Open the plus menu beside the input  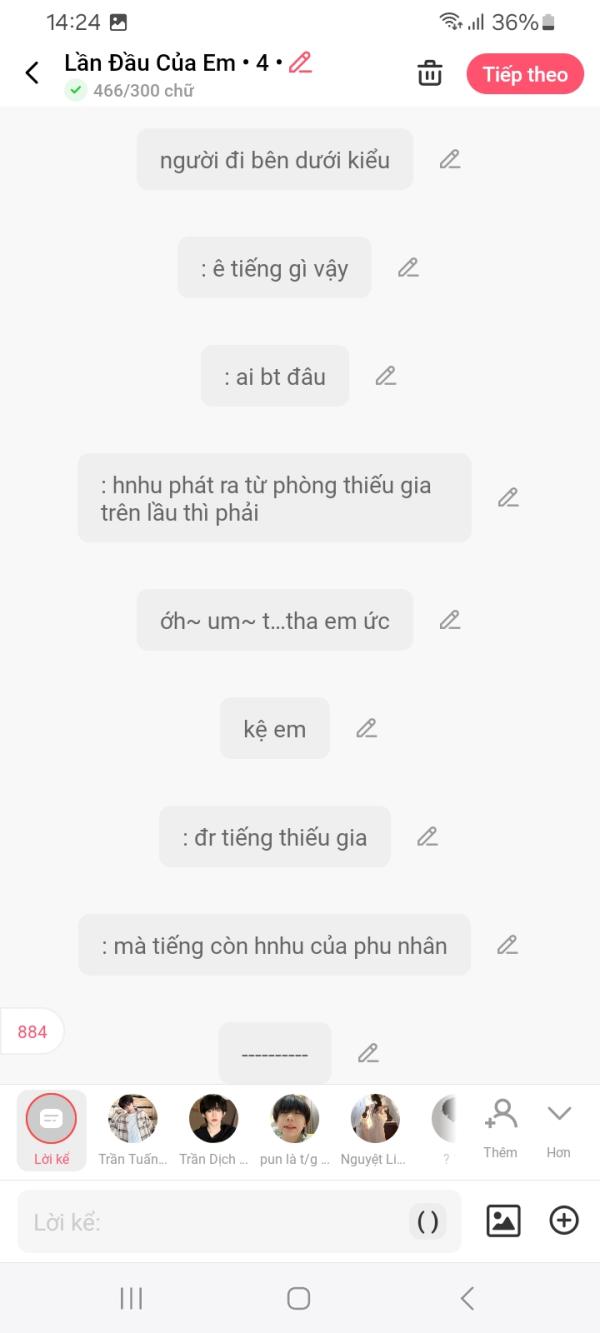(564, 1220)
